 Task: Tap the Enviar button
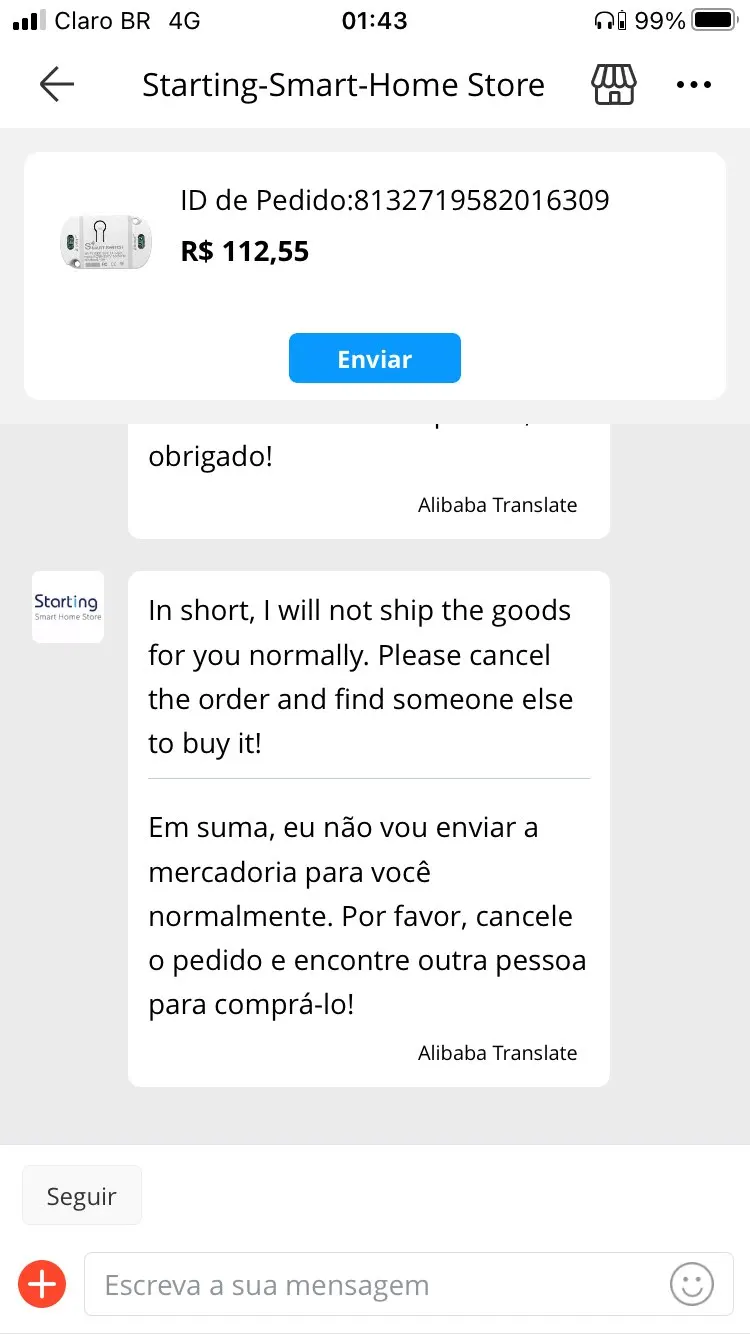click(x=374, y=359)
